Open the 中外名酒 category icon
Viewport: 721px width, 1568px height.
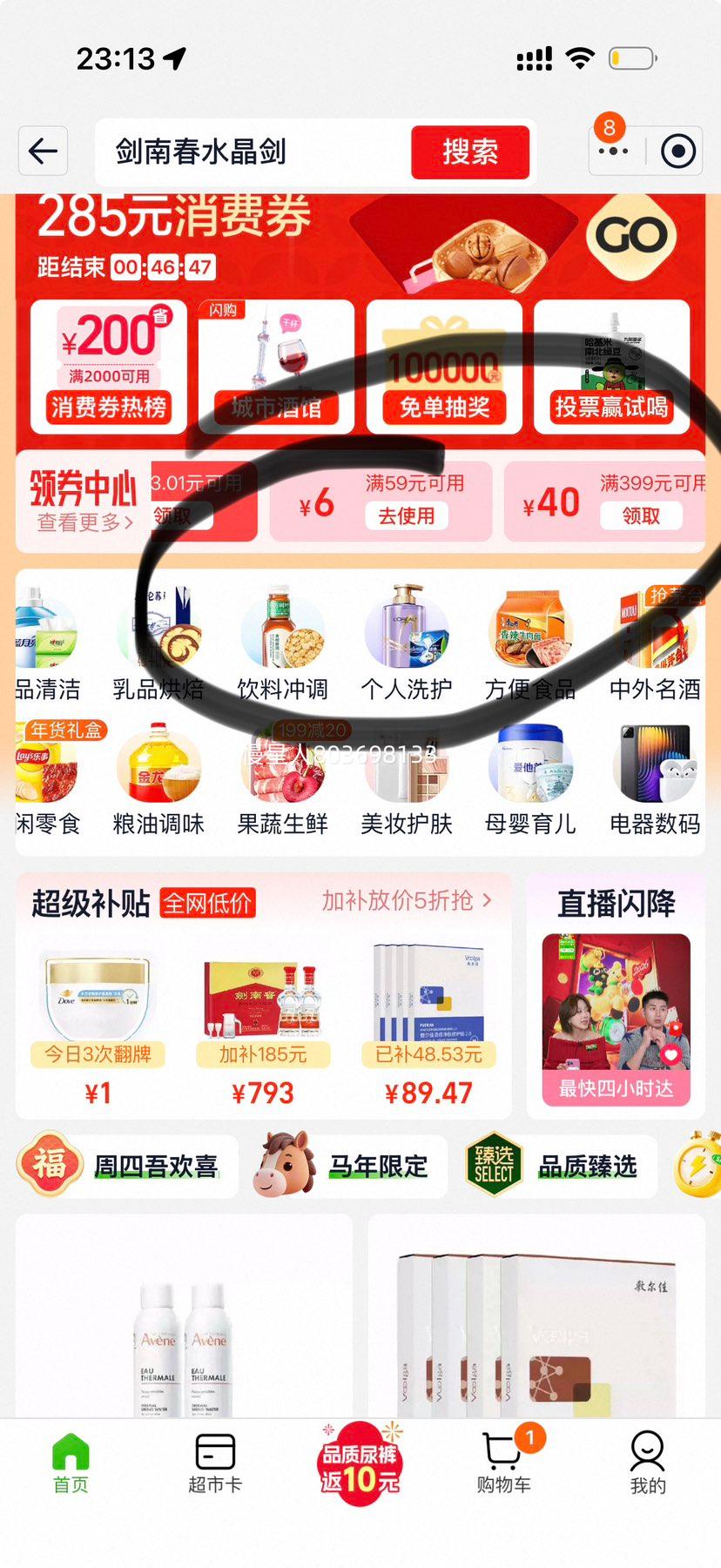pyautogui.click(x=653, y=636)
